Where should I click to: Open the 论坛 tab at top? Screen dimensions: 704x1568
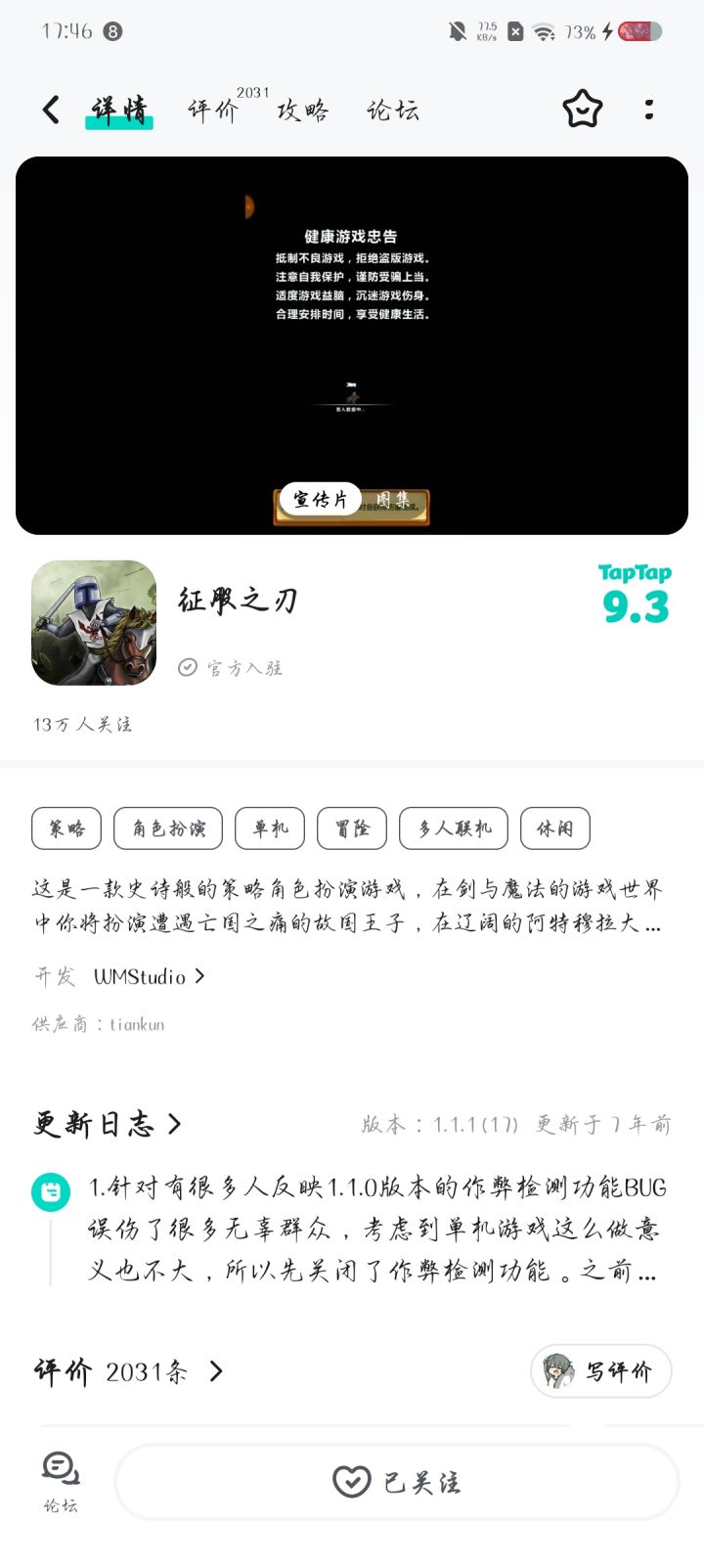click(x=393, y=110)
